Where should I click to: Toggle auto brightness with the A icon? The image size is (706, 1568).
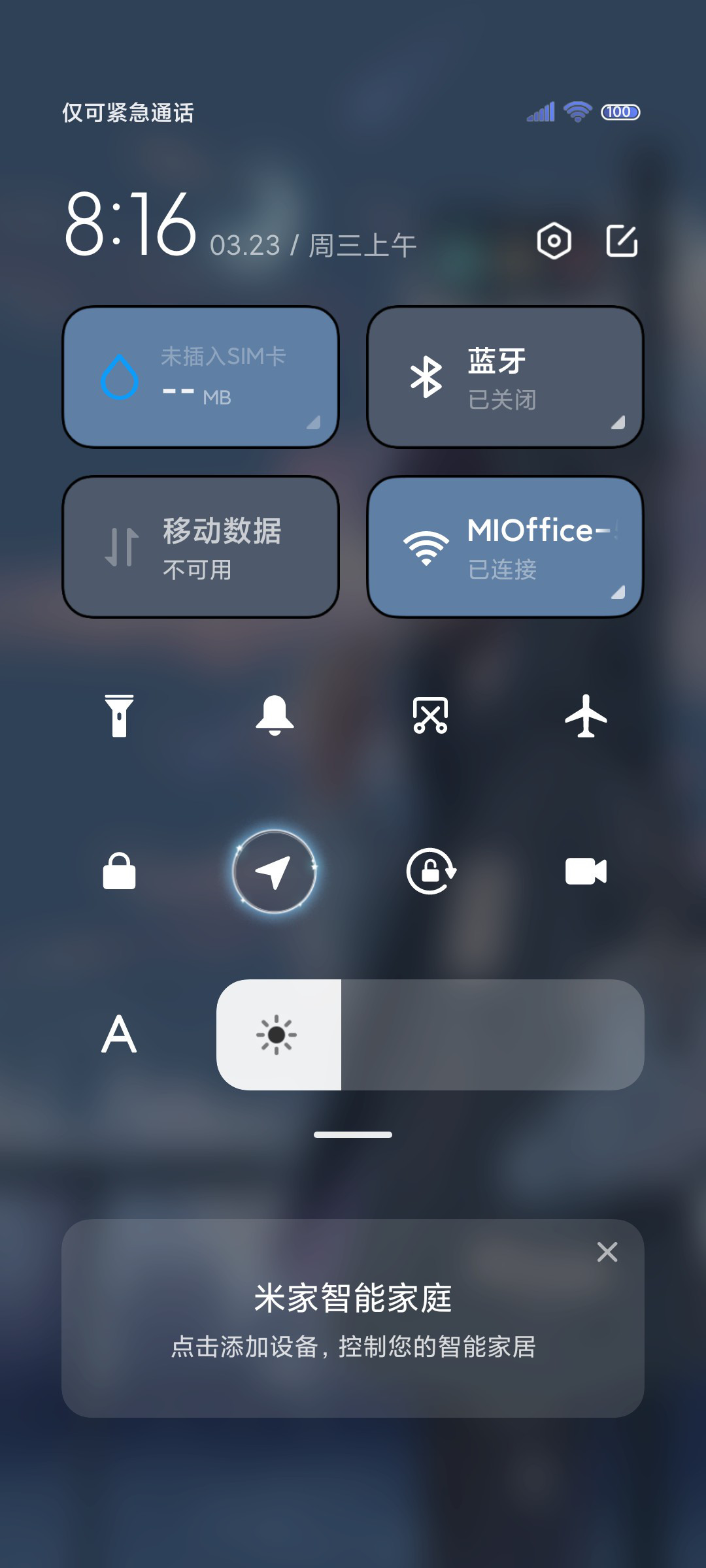(x=119, y=1034)
